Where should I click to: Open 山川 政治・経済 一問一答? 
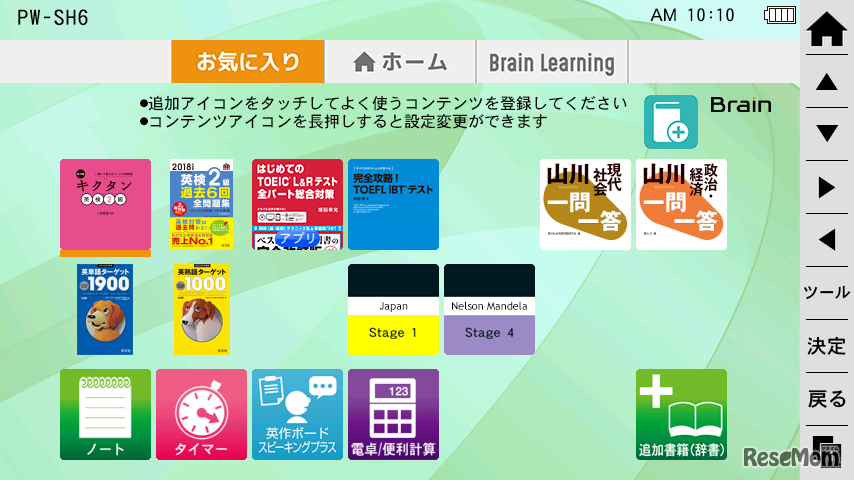[681, 204]
